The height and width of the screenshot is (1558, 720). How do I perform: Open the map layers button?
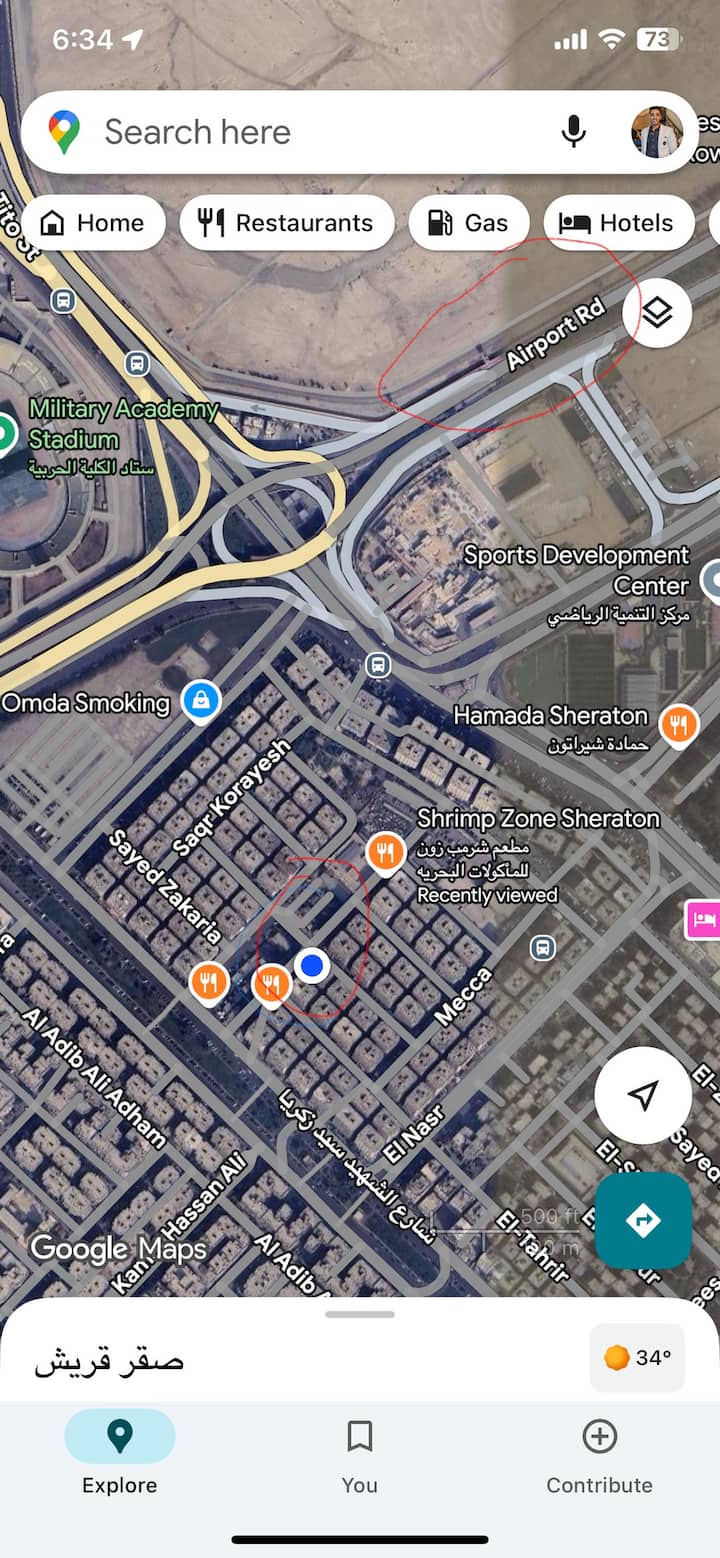coord(657,313)
